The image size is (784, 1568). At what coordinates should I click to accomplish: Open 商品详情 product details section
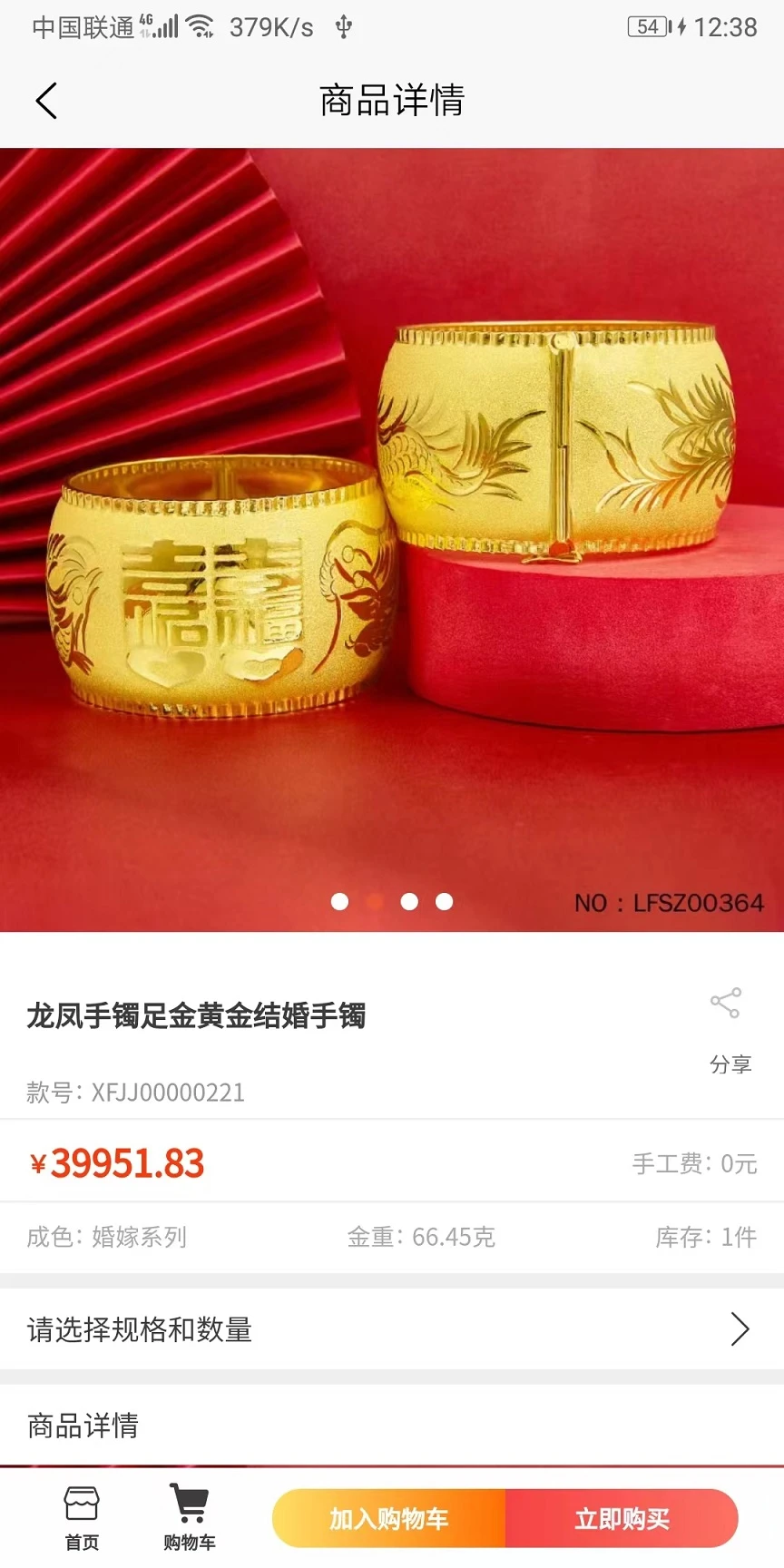[x=83, y=1426]
